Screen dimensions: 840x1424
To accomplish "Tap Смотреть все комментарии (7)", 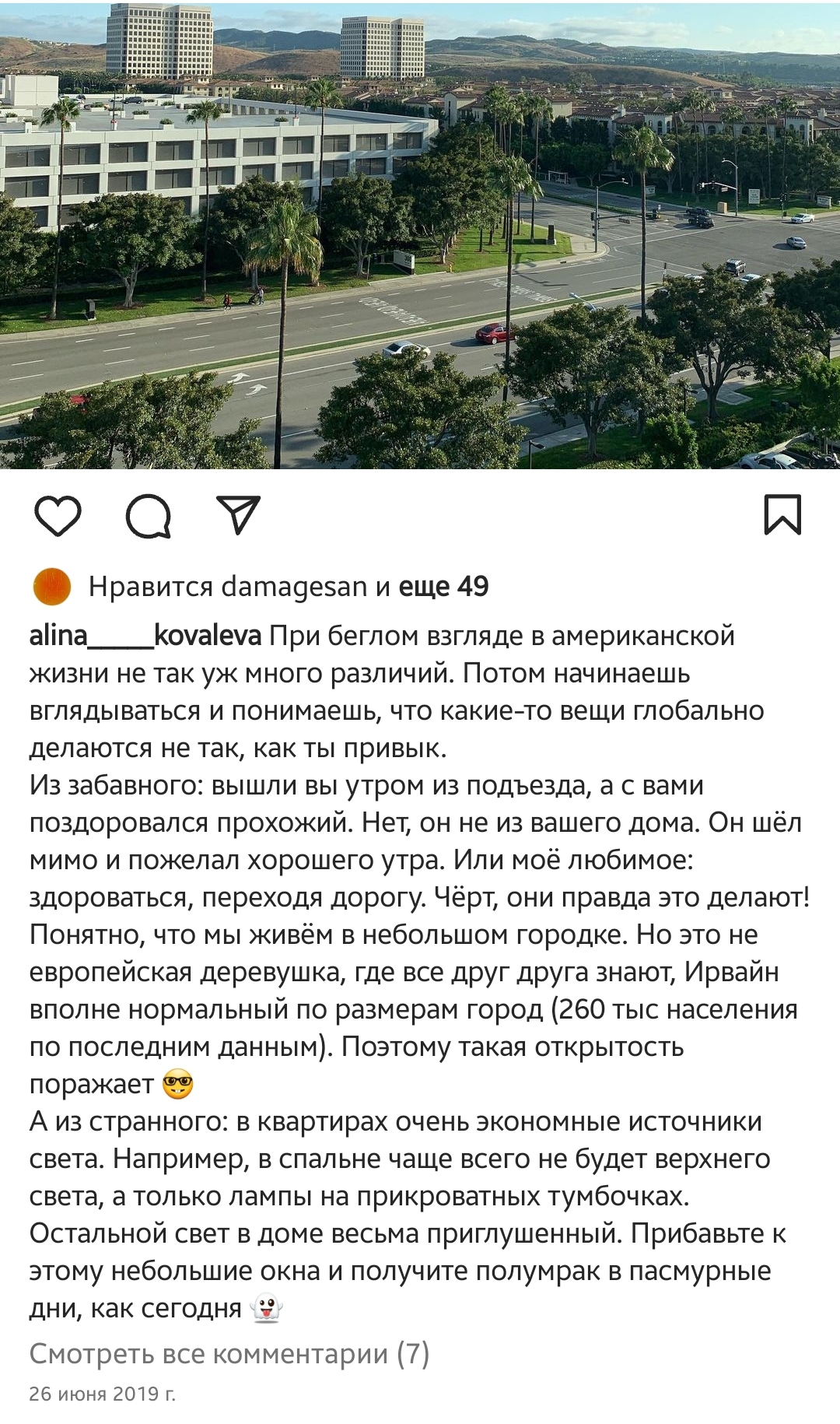I will [x=229, y=1354].
